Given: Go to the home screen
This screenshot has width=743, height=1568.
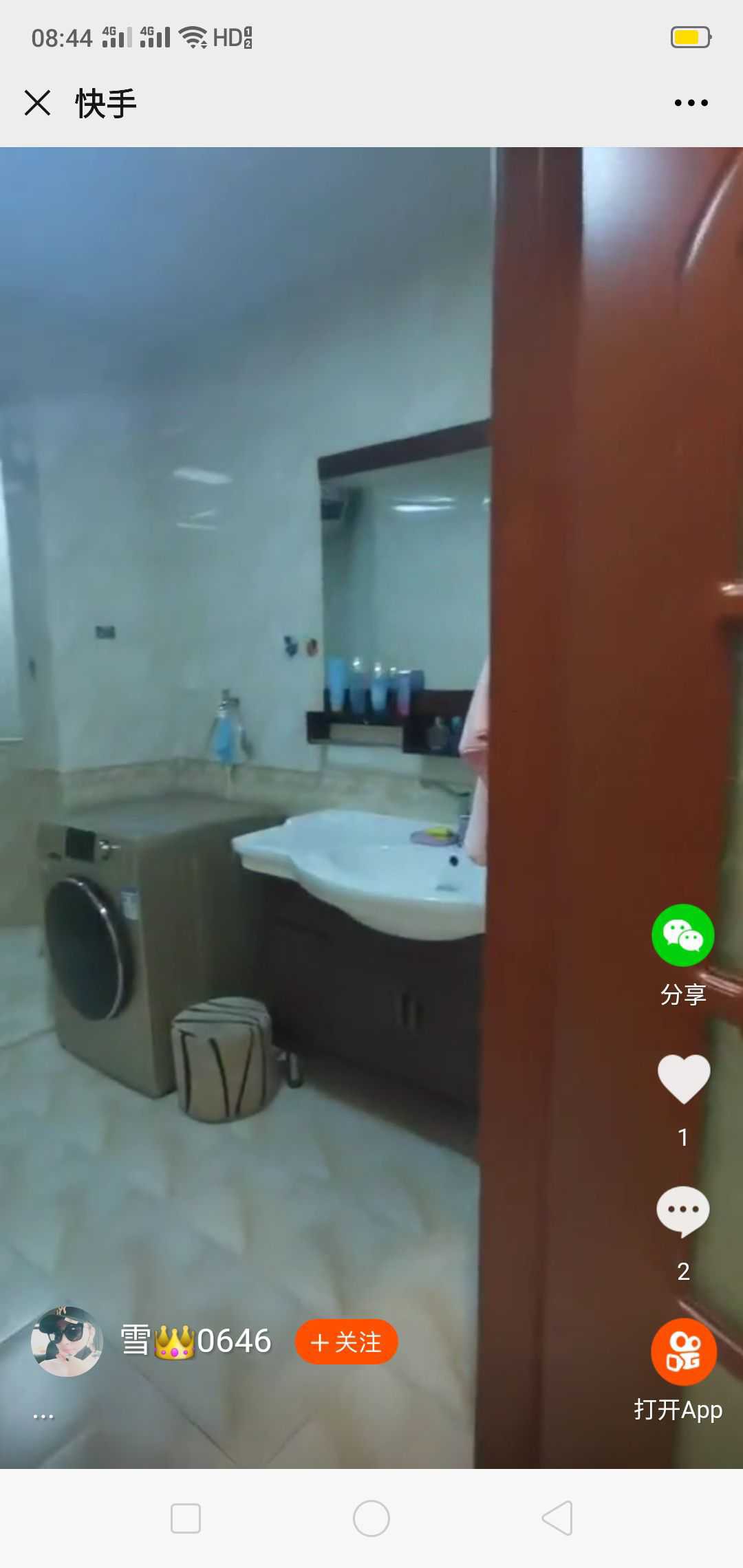Looking at the screenshot, I should point(371,1518).
